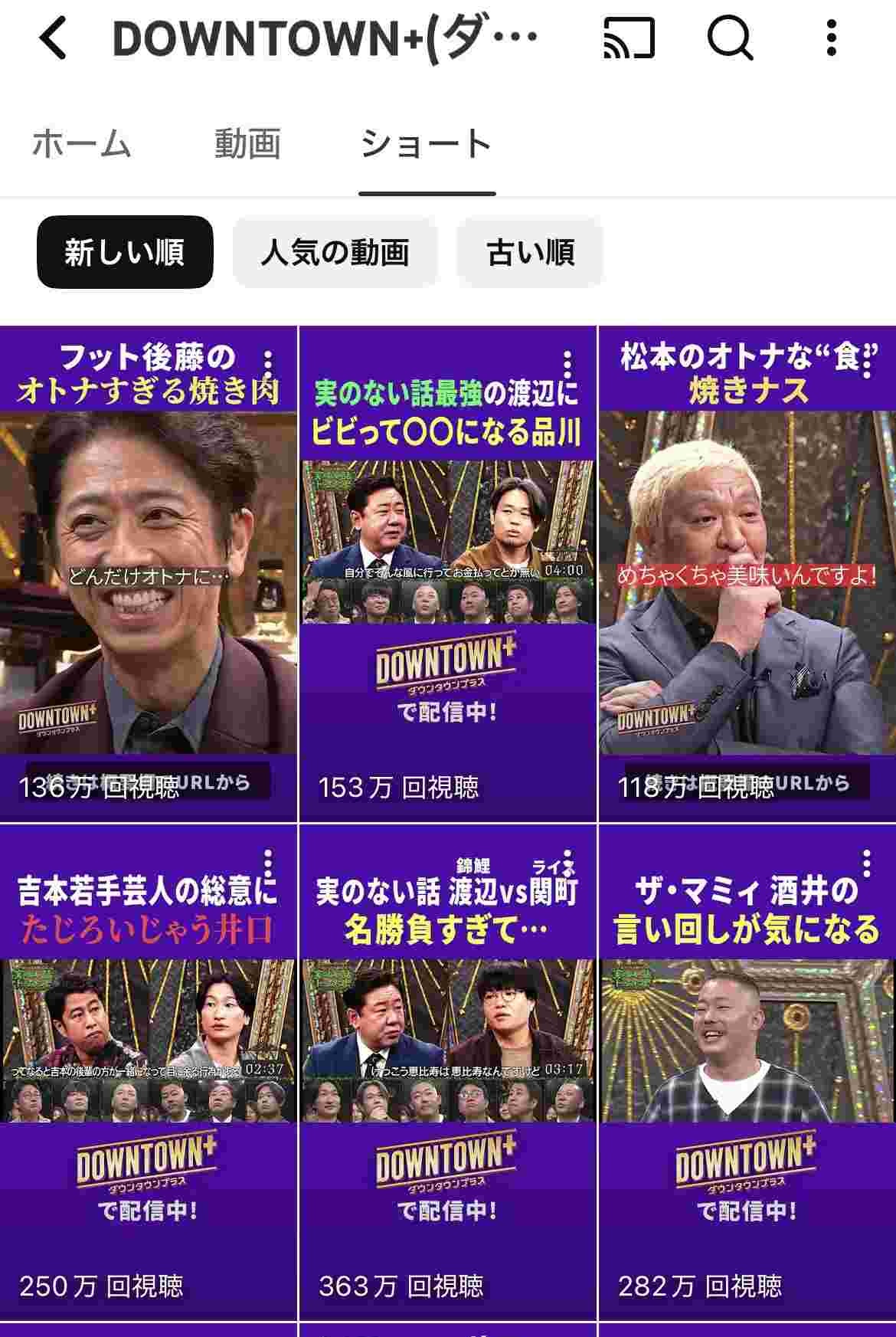Open the channel overflow menu

click(x=832, y=38)
